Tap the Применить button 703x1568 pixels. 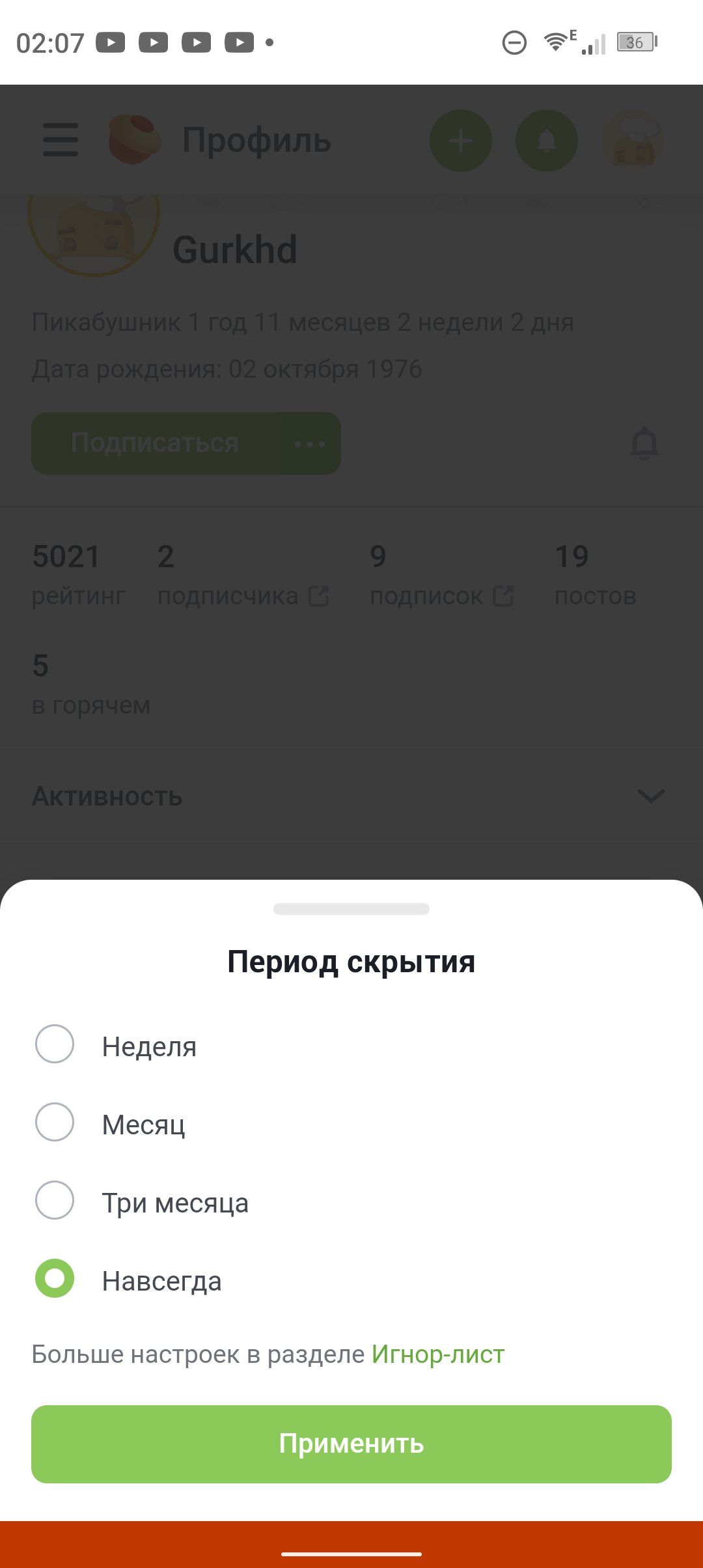coord(351,1444)
